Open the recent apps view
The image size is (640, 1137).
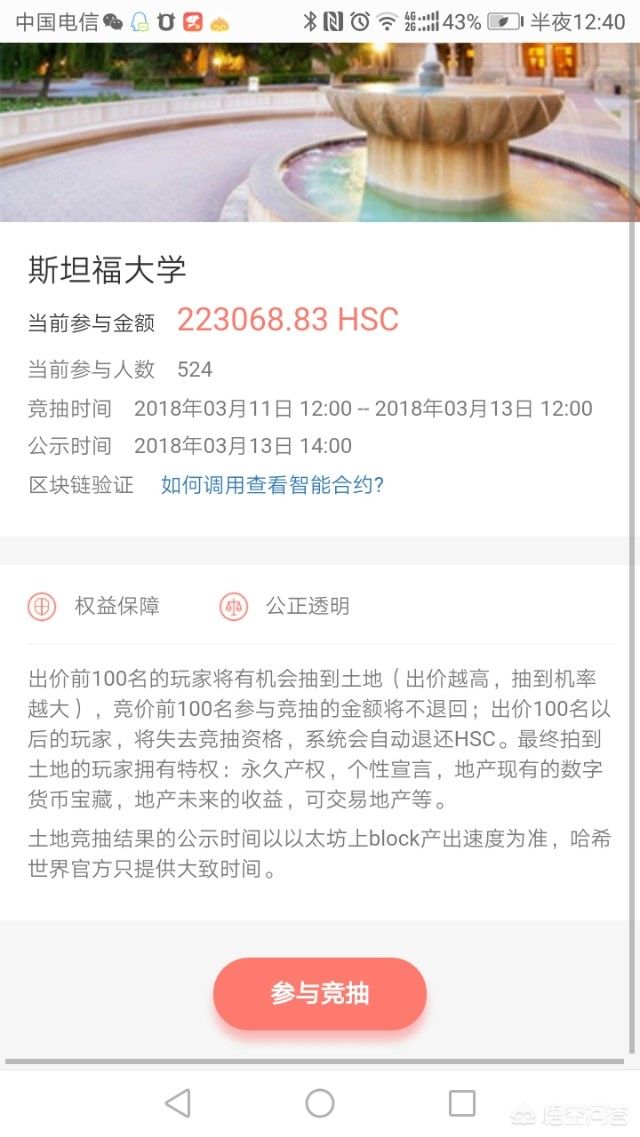point(462,1103)
